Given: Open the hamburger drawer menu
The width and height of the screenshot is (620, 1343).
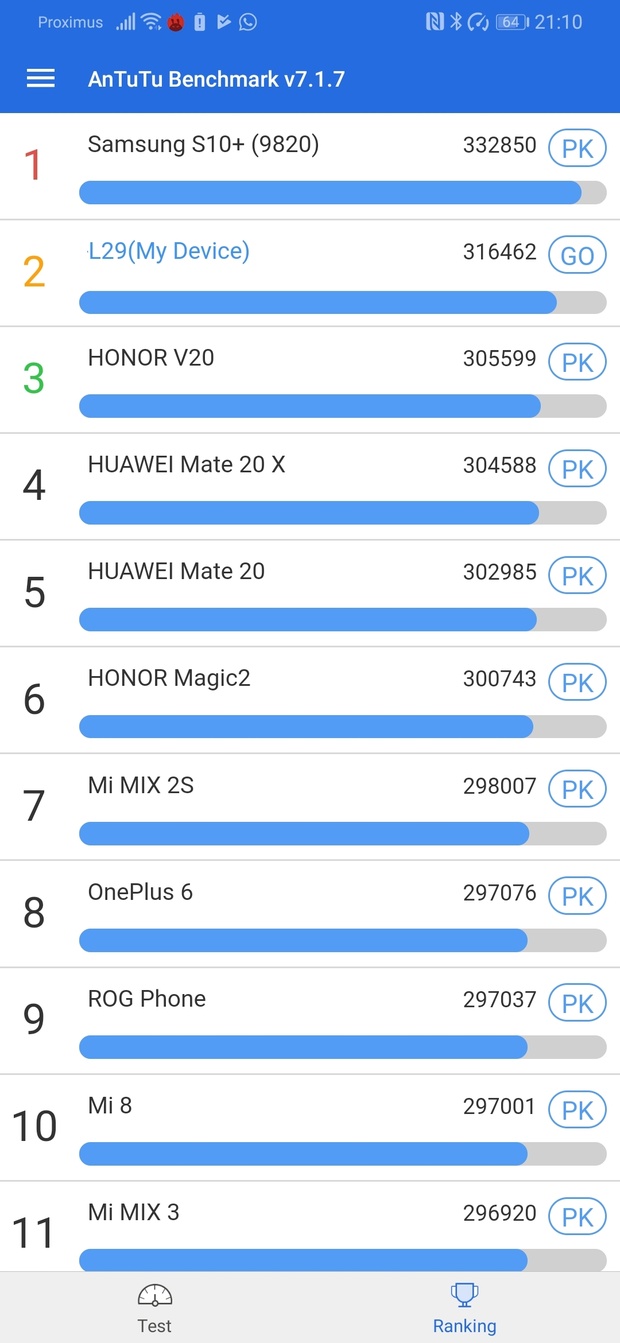Looking at the screenshot, I should click(x=40, y=79).
